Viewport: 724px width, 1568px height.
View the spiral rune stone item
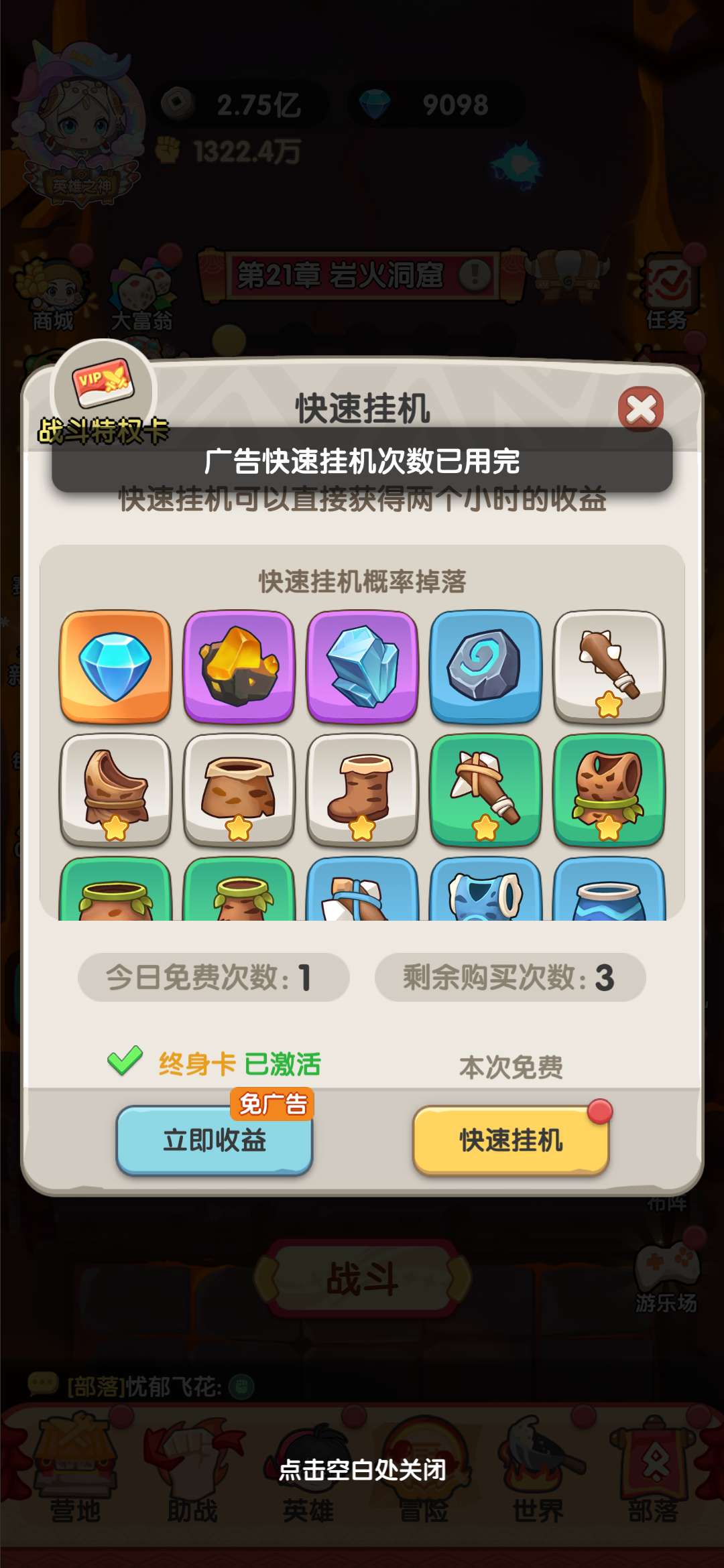[x=485, y=667]
